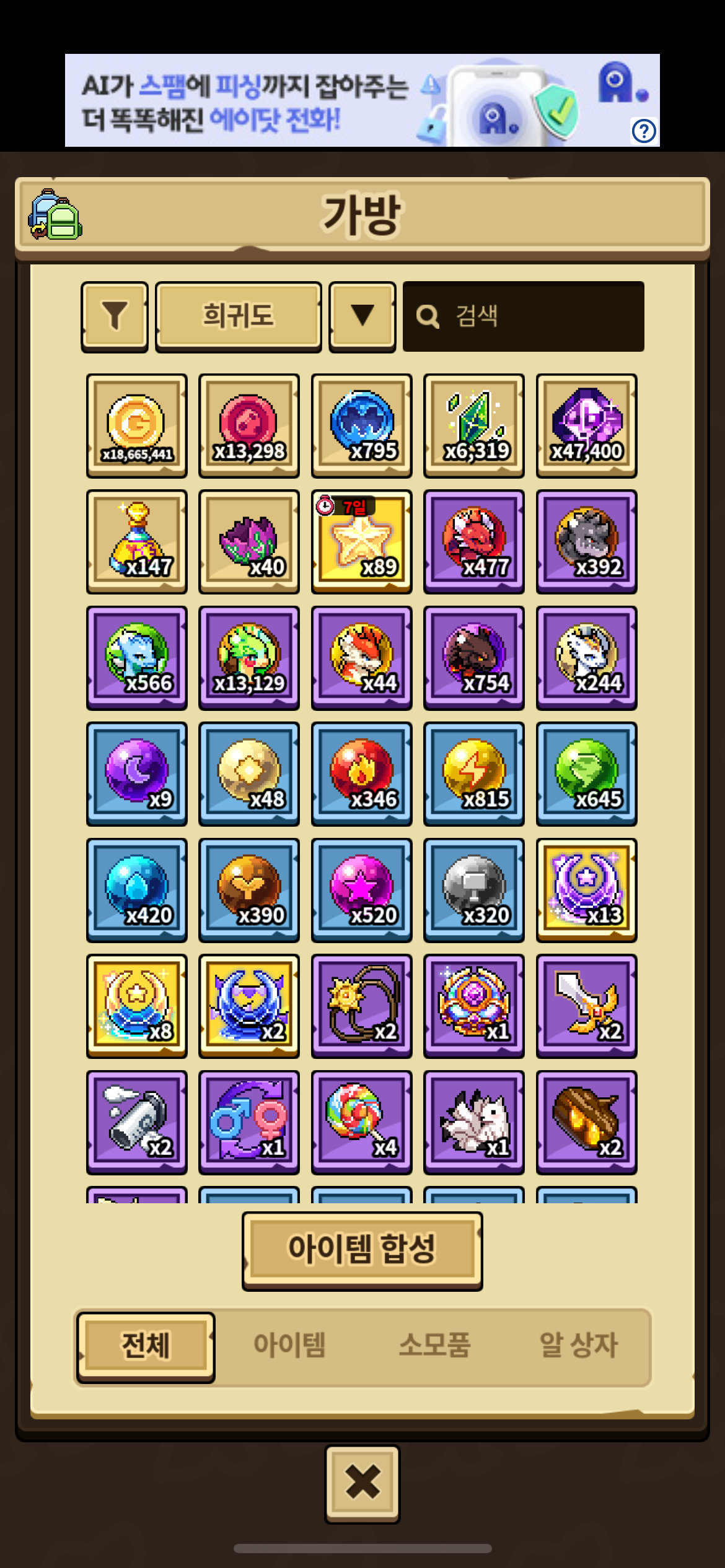Image resolution: width=725 pixels, height=1568 pixels.
Task: Switch to the 소모품 tab
Action: point(434,1345)
